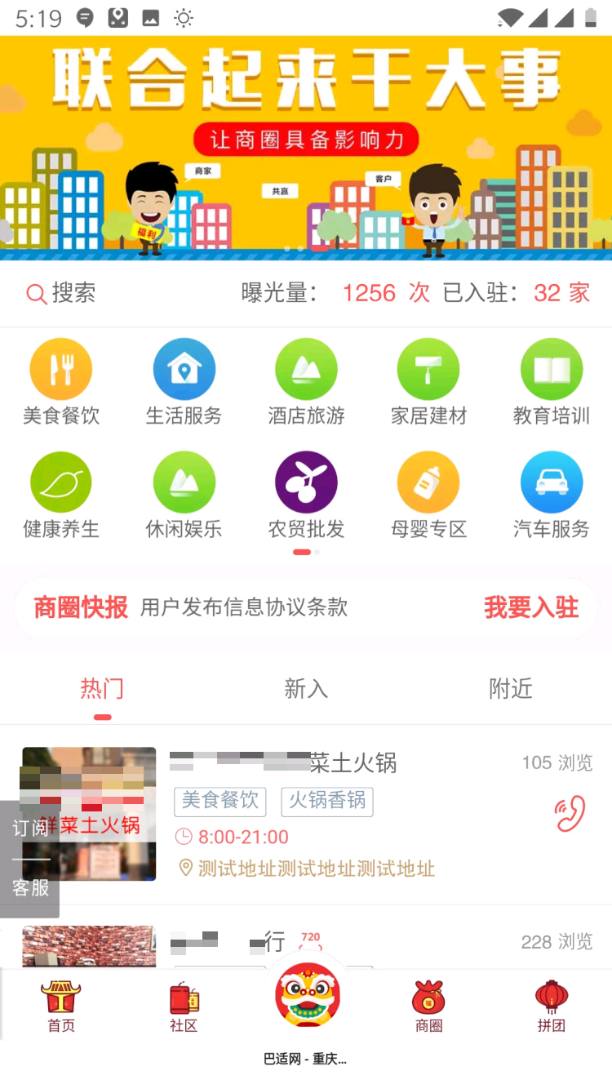The image size is (612, 1080).
Task: Call the 菜土火锅 merchant
Action: click(570, 813)
